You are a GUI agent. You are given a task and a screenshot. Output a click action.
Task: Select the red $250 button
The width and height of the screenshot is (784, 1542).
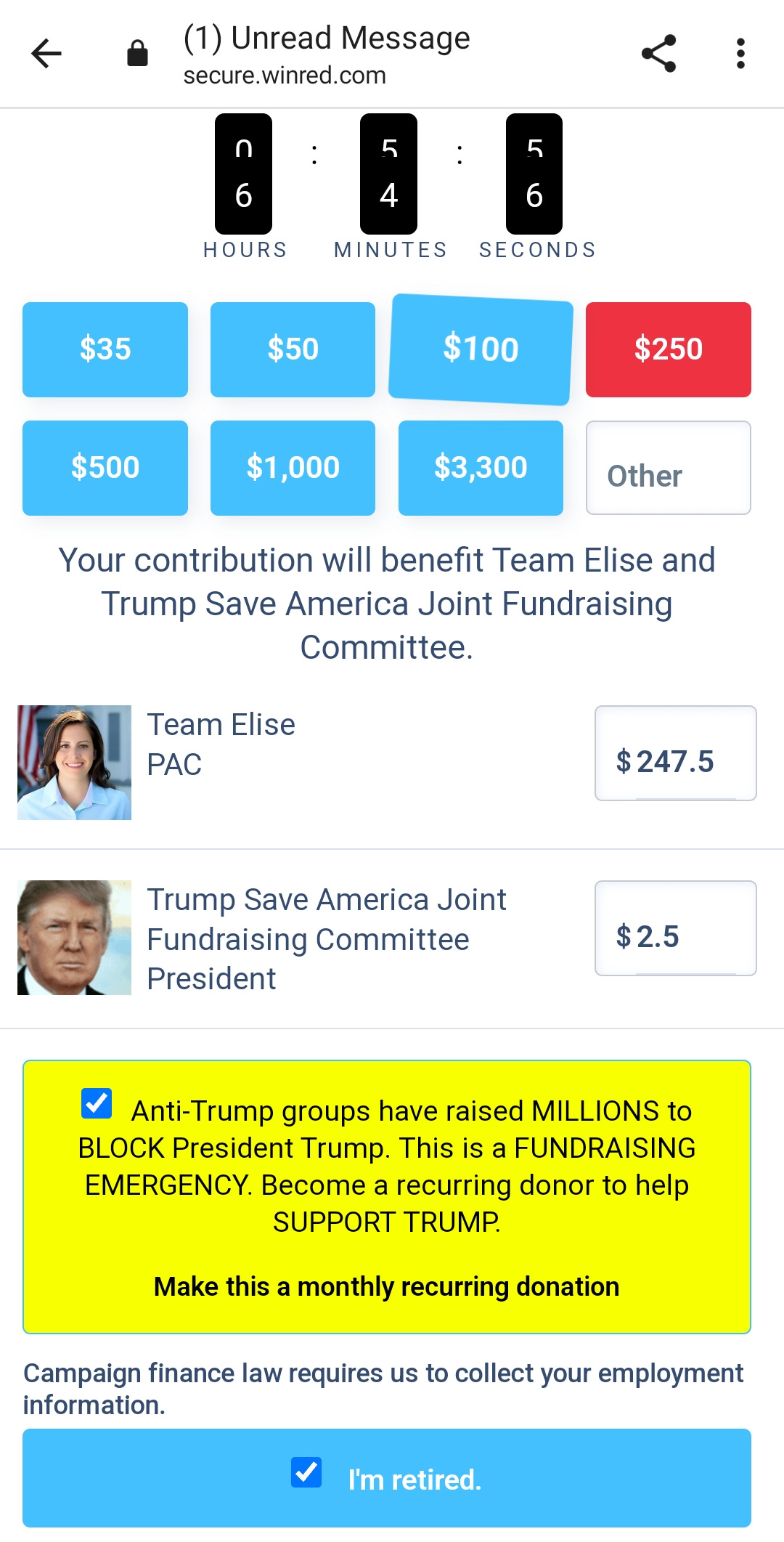tap(669, 349)
